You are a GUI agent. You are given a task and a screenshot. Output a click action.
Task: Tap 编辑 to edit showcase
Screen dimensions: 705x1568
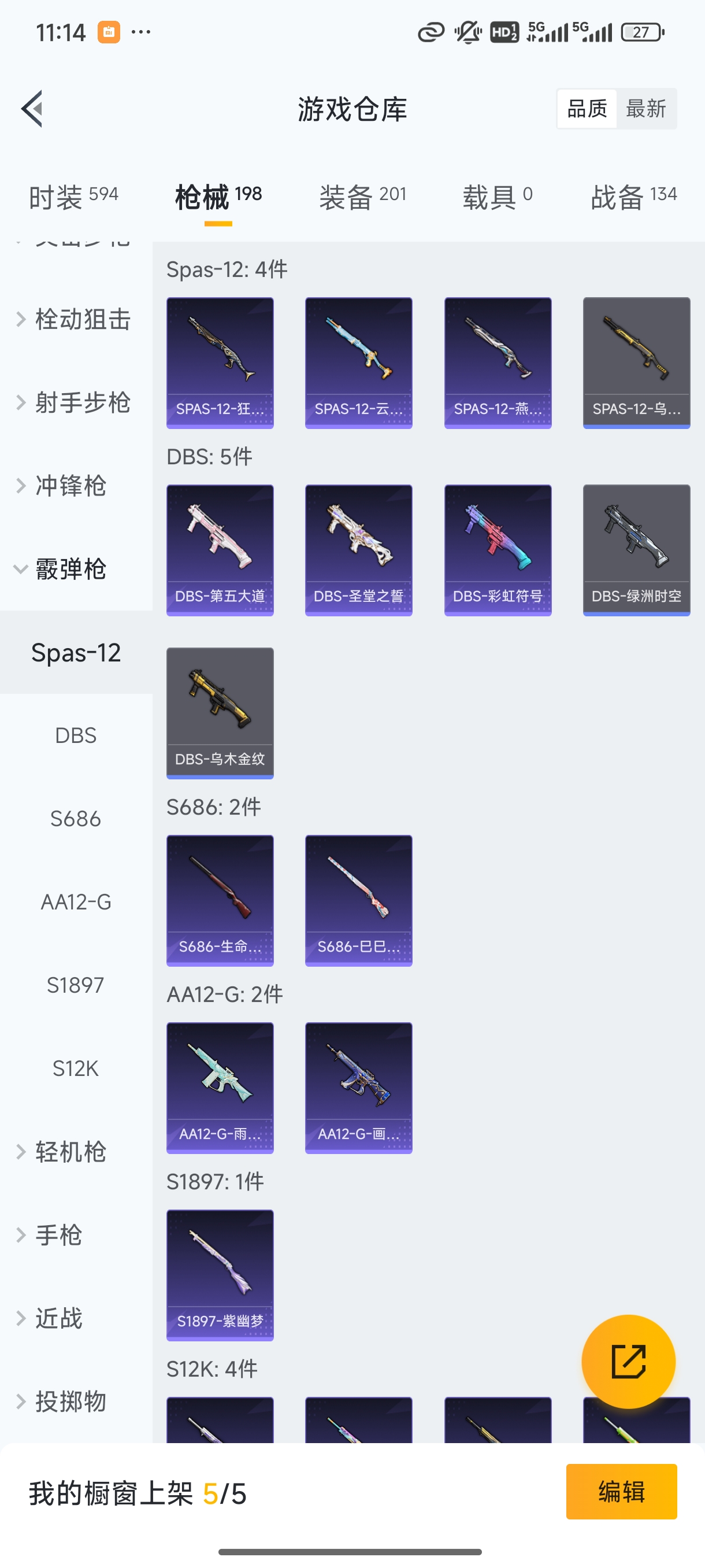click(x=621, y=1491)
